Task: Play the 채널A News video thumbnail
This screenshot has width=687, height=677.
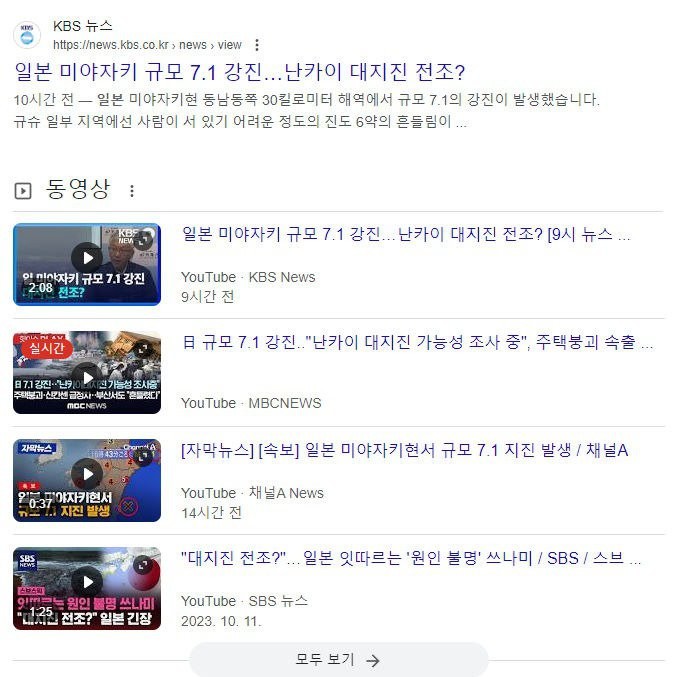Action: click(x=87, y=480)
